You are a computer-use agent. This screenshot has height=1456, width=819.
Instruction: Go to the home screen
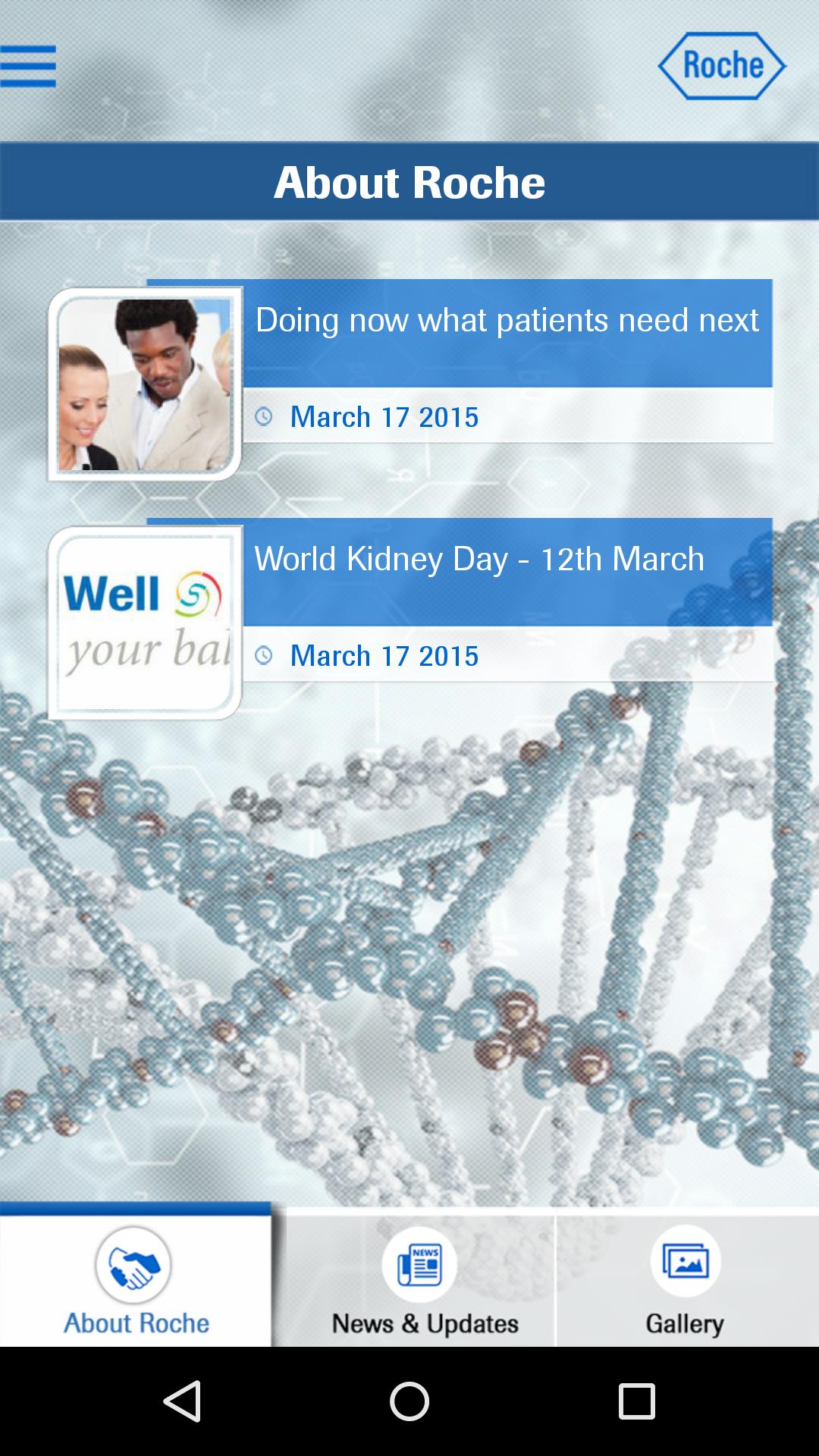click(409, 1400)
